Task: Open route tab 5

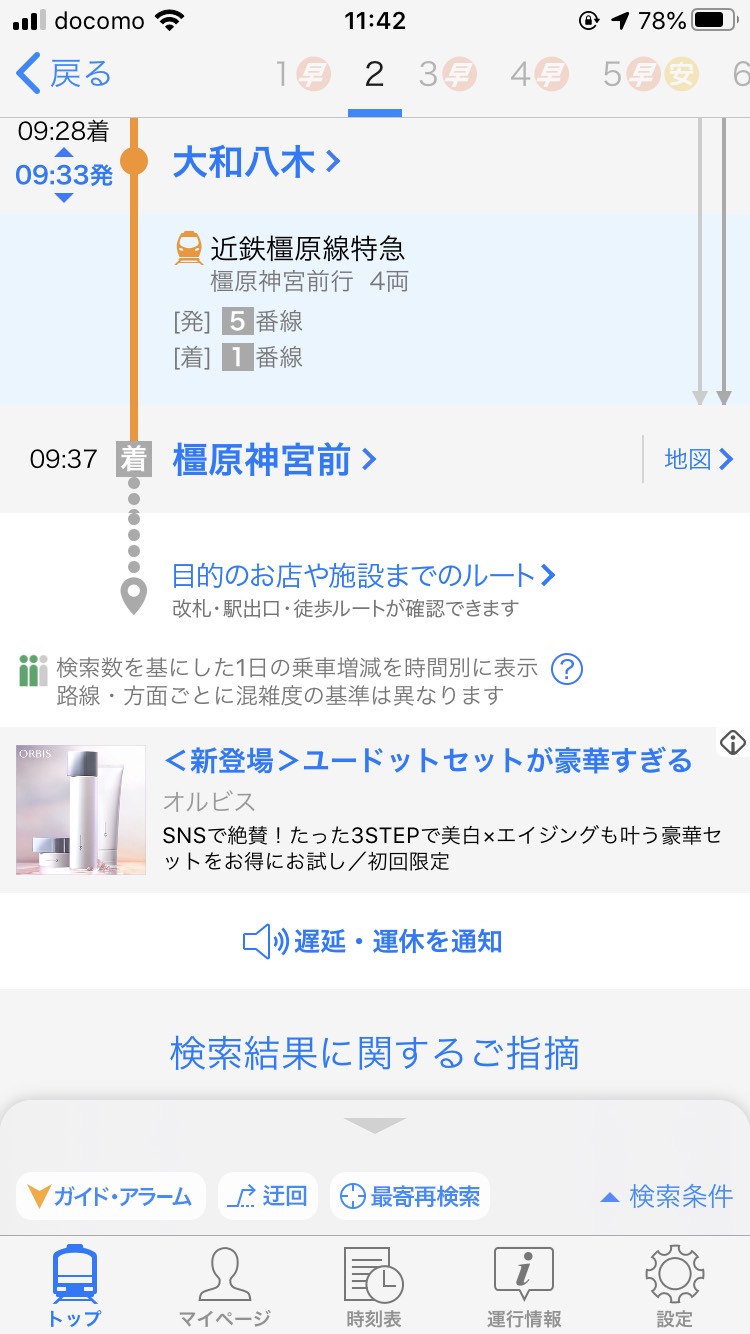Action: [x=650, y=74]
